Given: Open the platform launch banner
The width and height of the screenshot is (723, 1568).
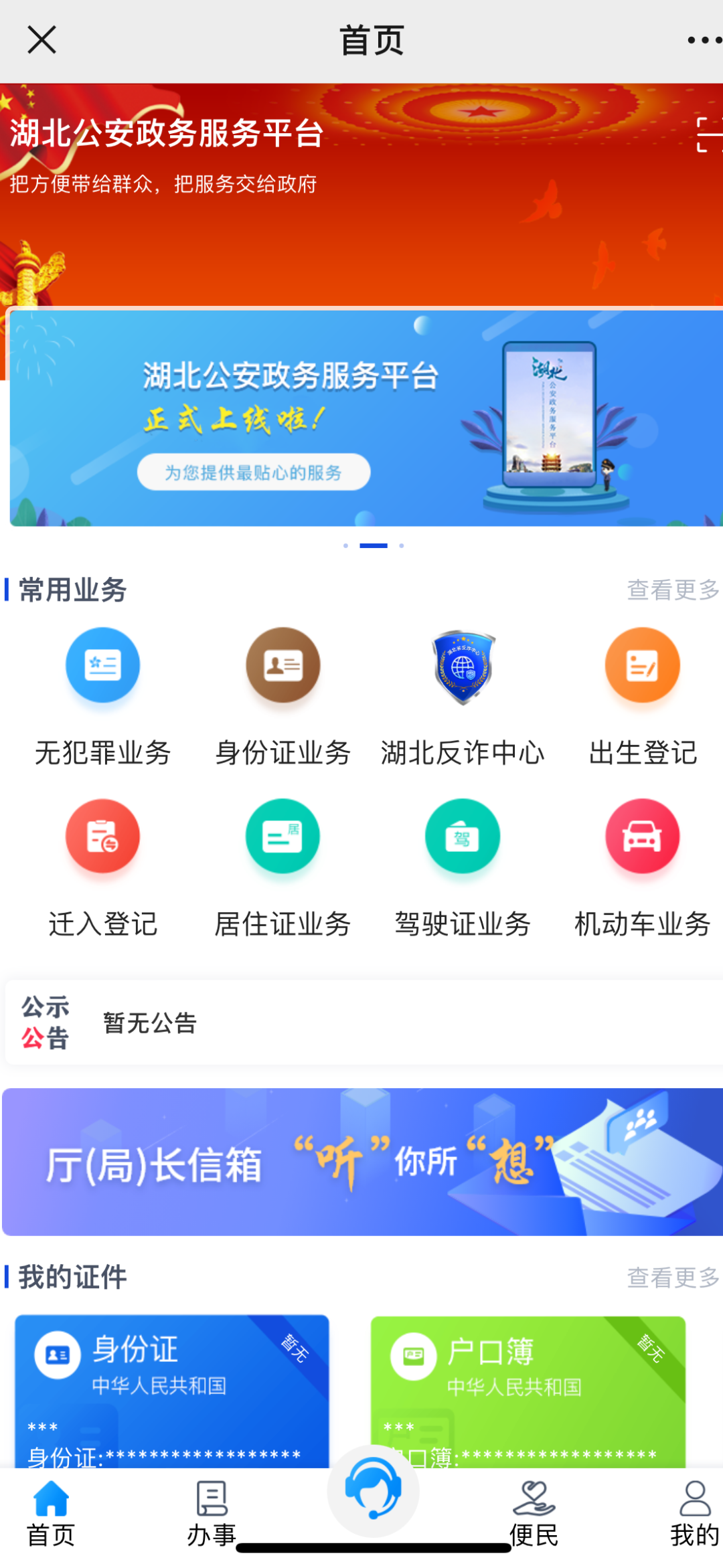Looking at the screenshot, I should pyautogui.click(x=366, y=418).
